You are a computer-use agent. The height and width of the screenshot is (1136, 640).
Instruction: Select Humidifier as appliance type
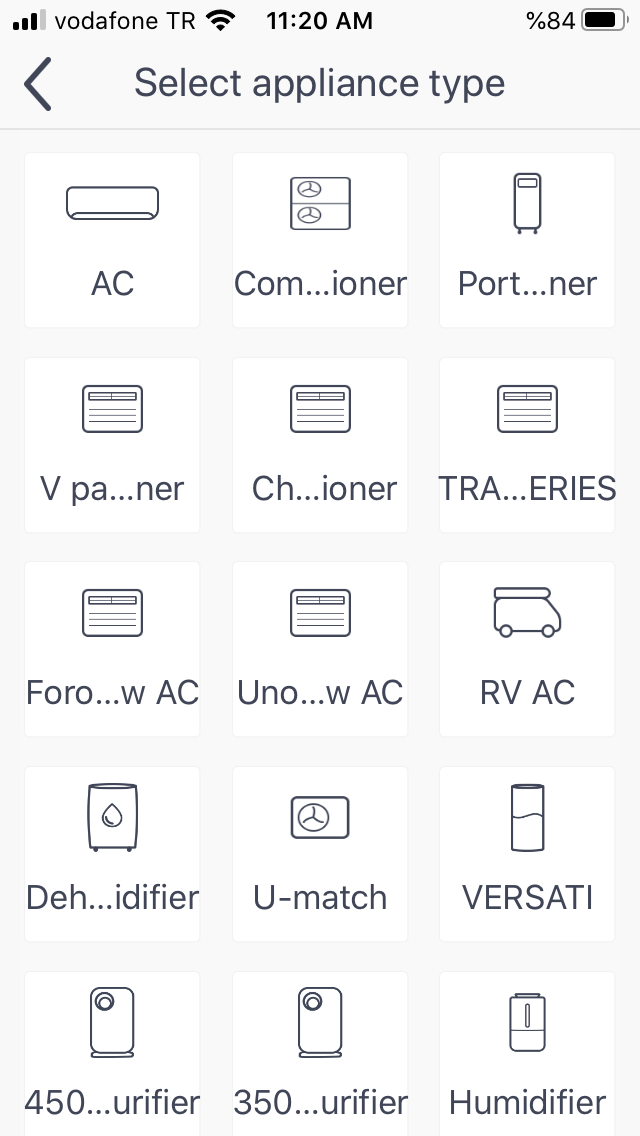coord(527,1054)
